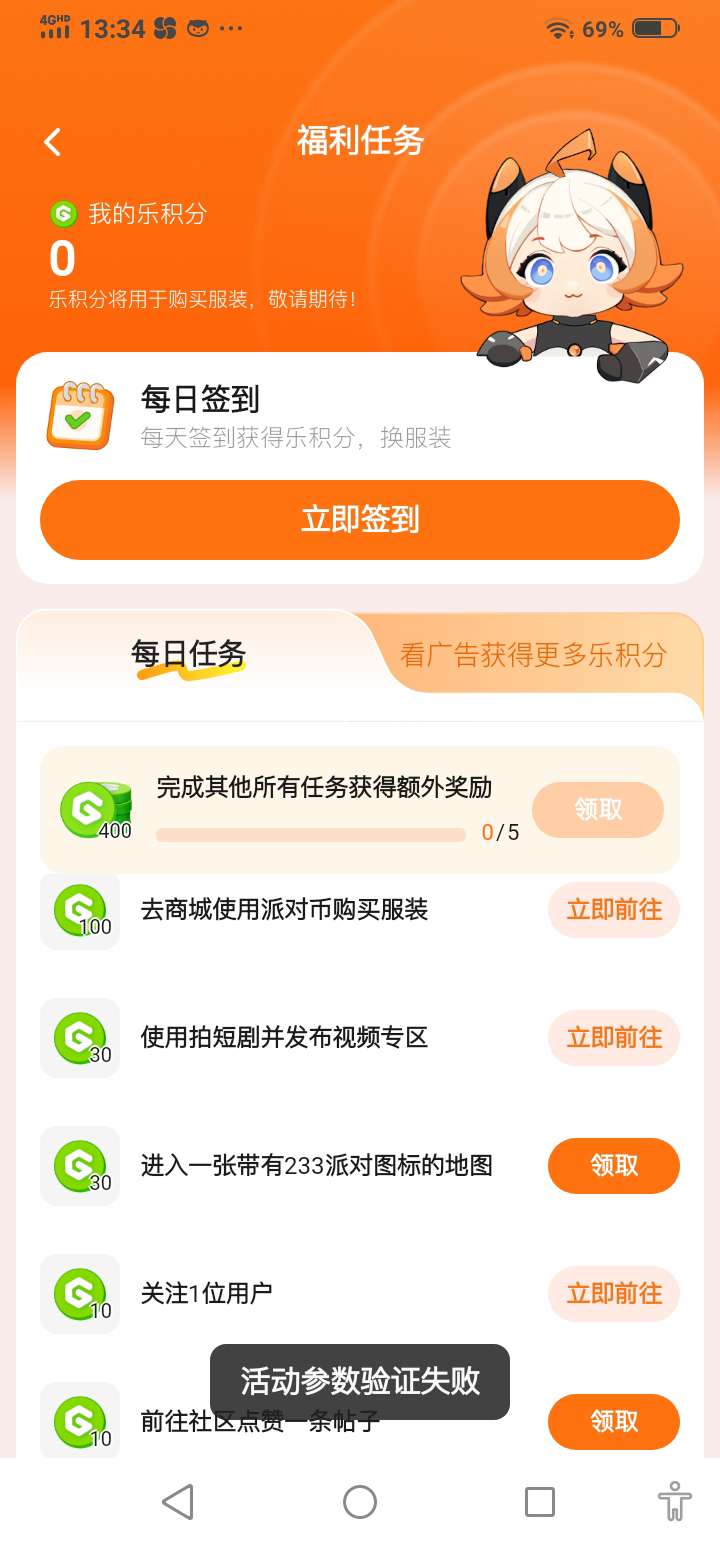Screen dimensions: 720x1544
Task: Tap the system home button
Action: click(360, 1501)
